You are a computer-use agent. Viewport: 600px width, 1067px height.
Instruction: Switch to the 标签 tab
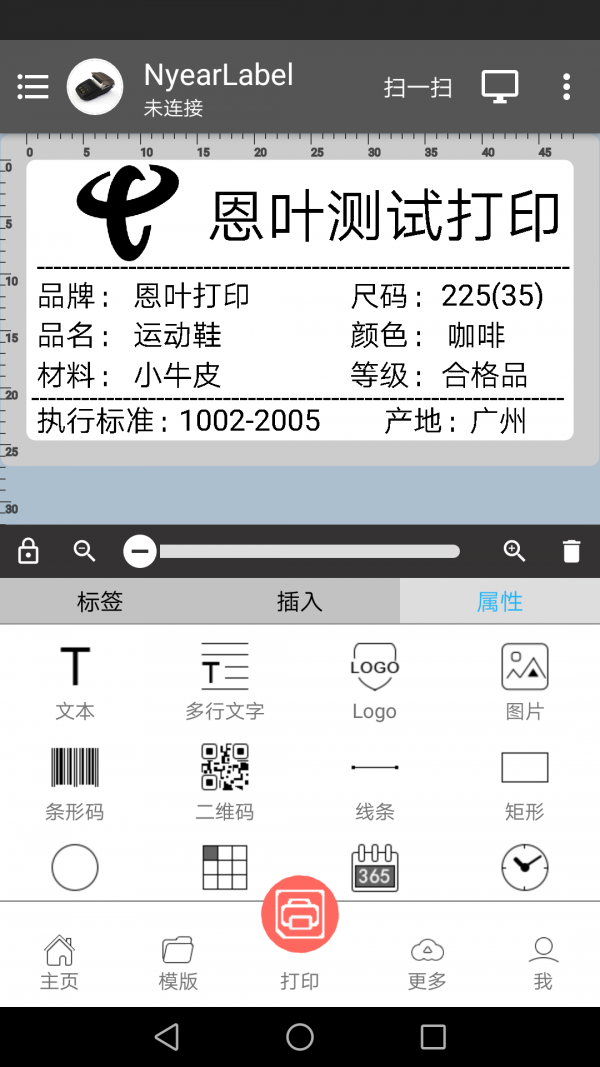click(x=100, y=602)
